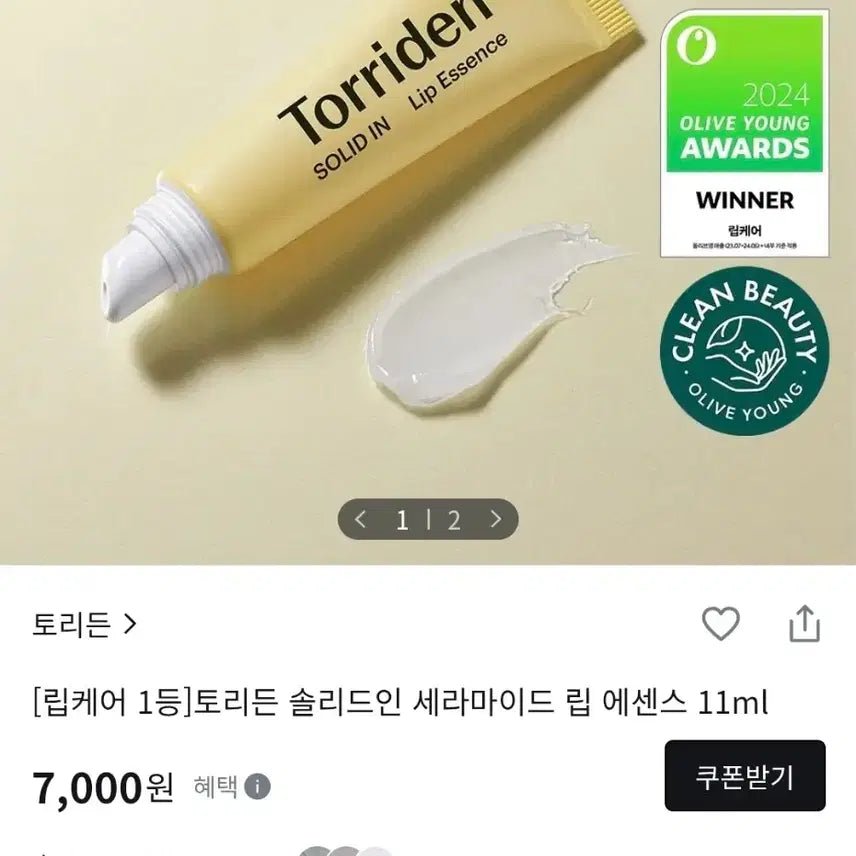This screenshot has width=856, height=856.
Task: Go to the previous product image
Action: [x=361, y=519]
